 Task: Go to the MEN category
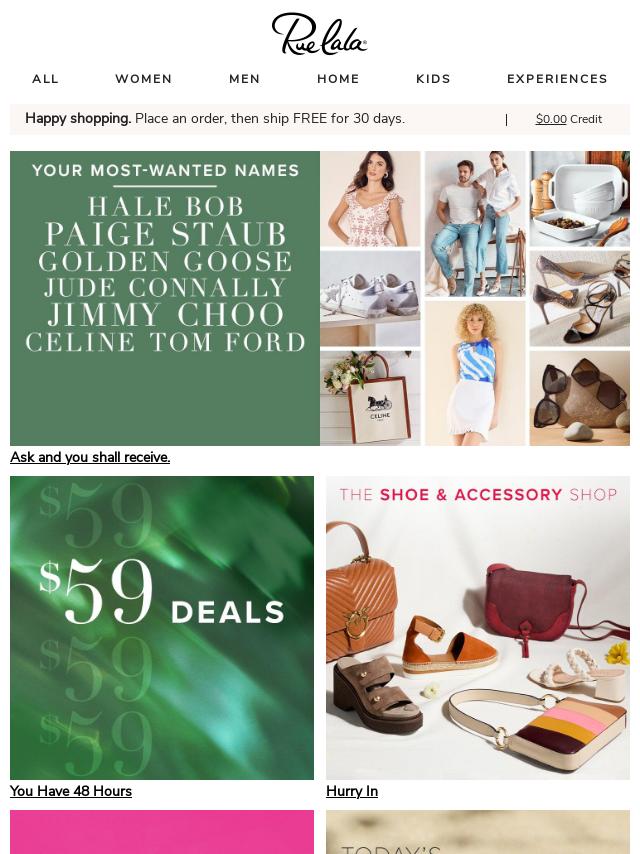point(244,79)
